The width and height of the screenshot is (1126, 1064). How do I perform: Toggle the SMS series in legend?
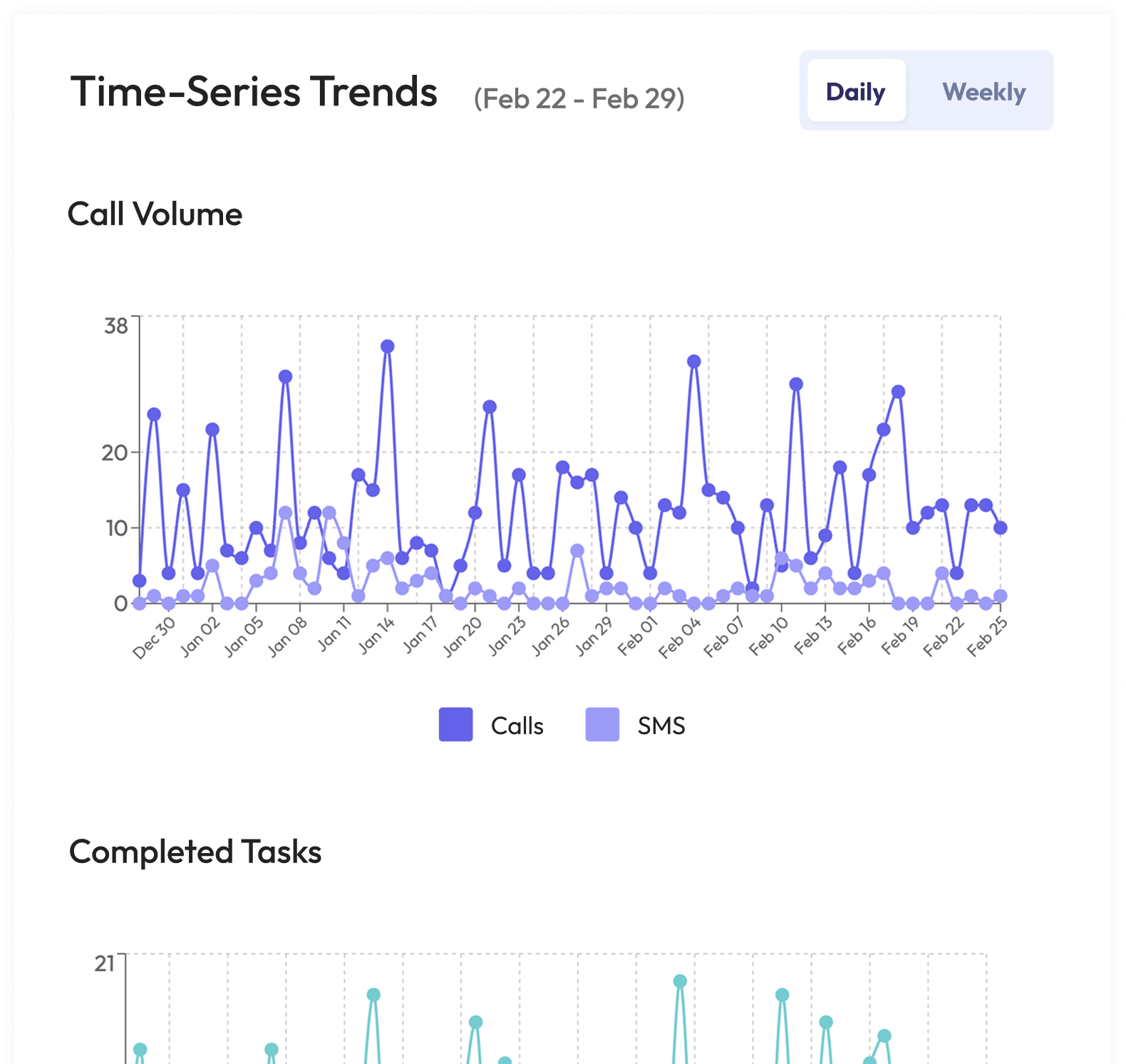coord(635,725)
